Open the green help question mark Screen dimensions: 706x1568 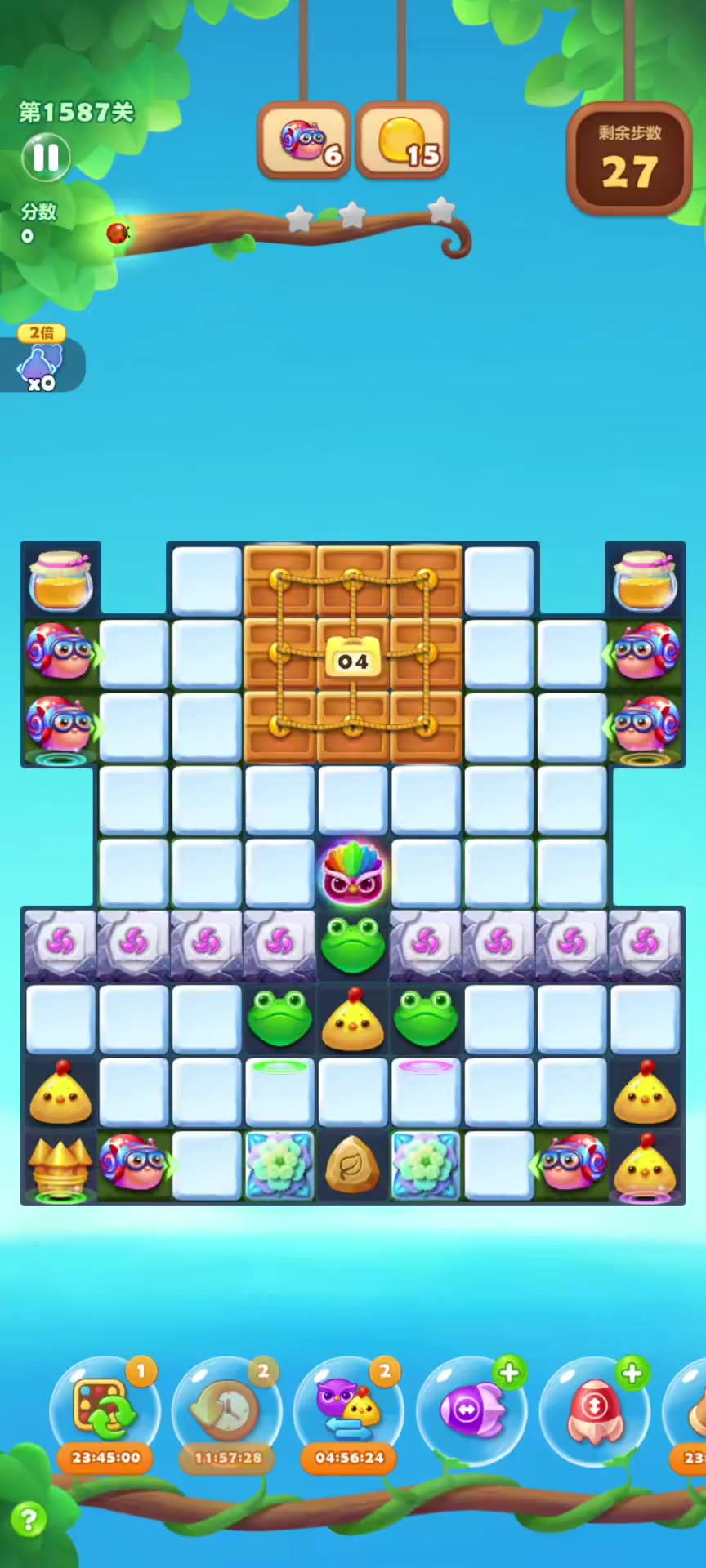[29, 1521]
